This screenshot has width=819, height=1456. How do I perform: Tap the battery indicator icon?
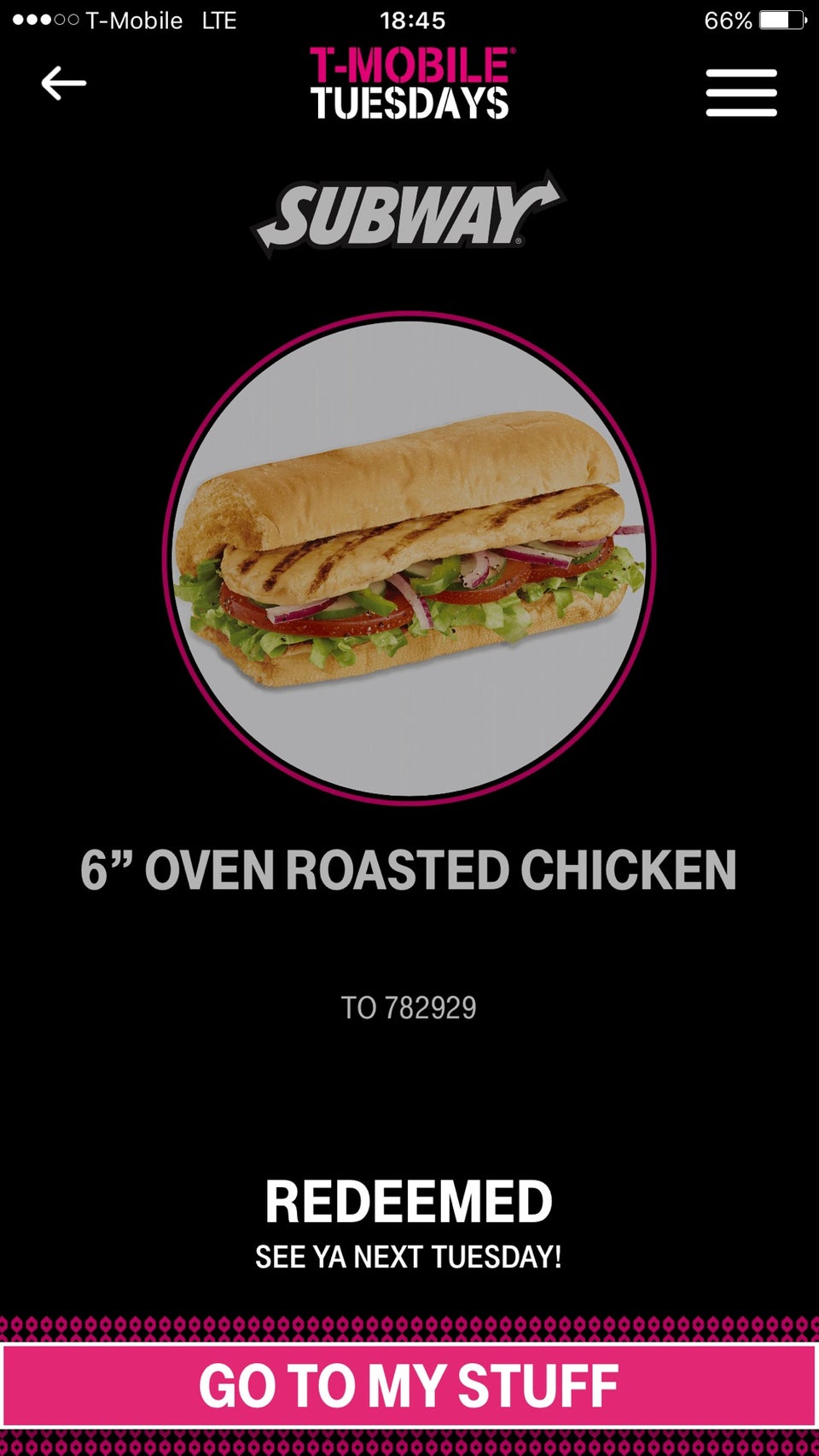pos(781,20)
